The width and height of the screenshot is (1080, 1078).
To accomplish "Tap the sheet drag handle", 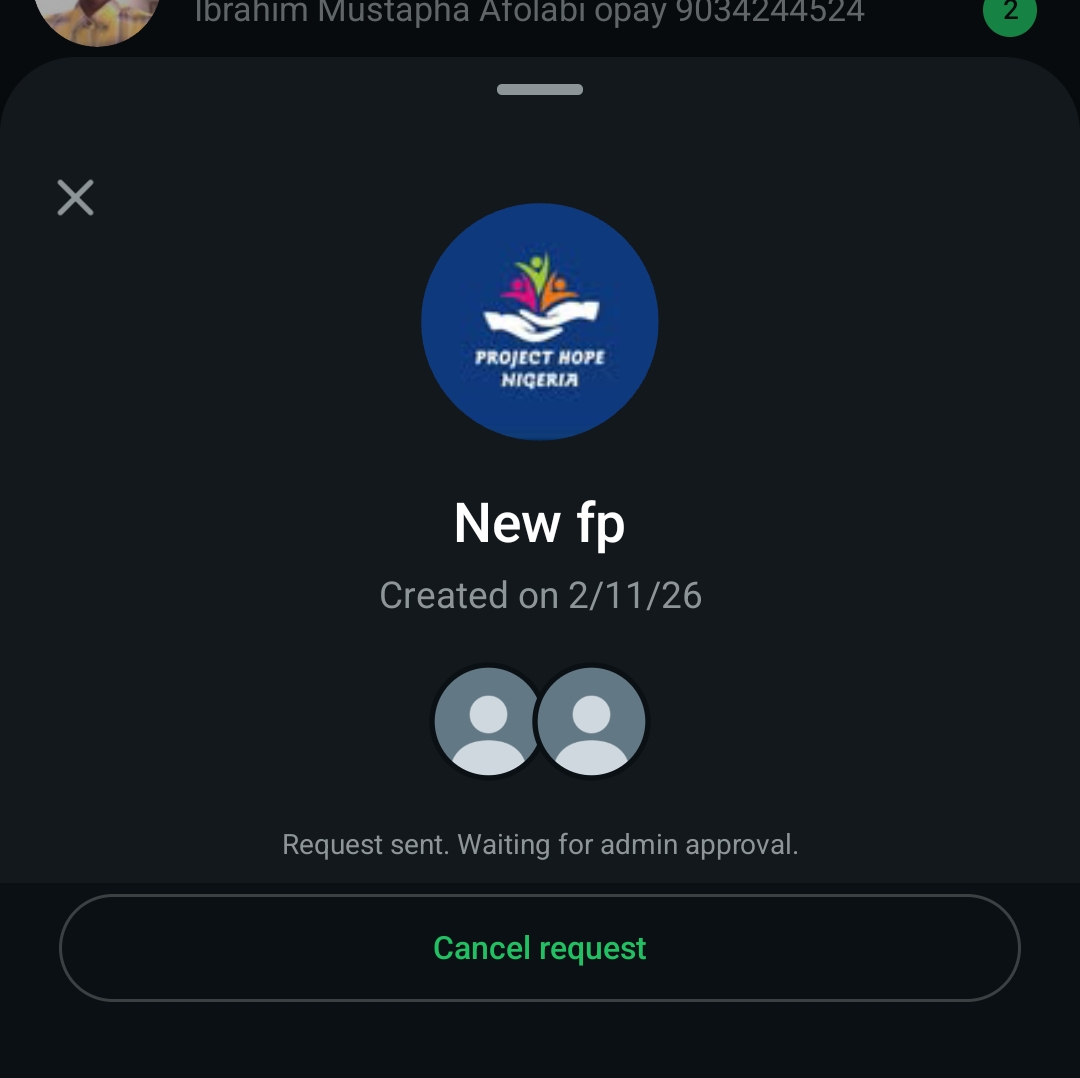I will pos(540,90).
